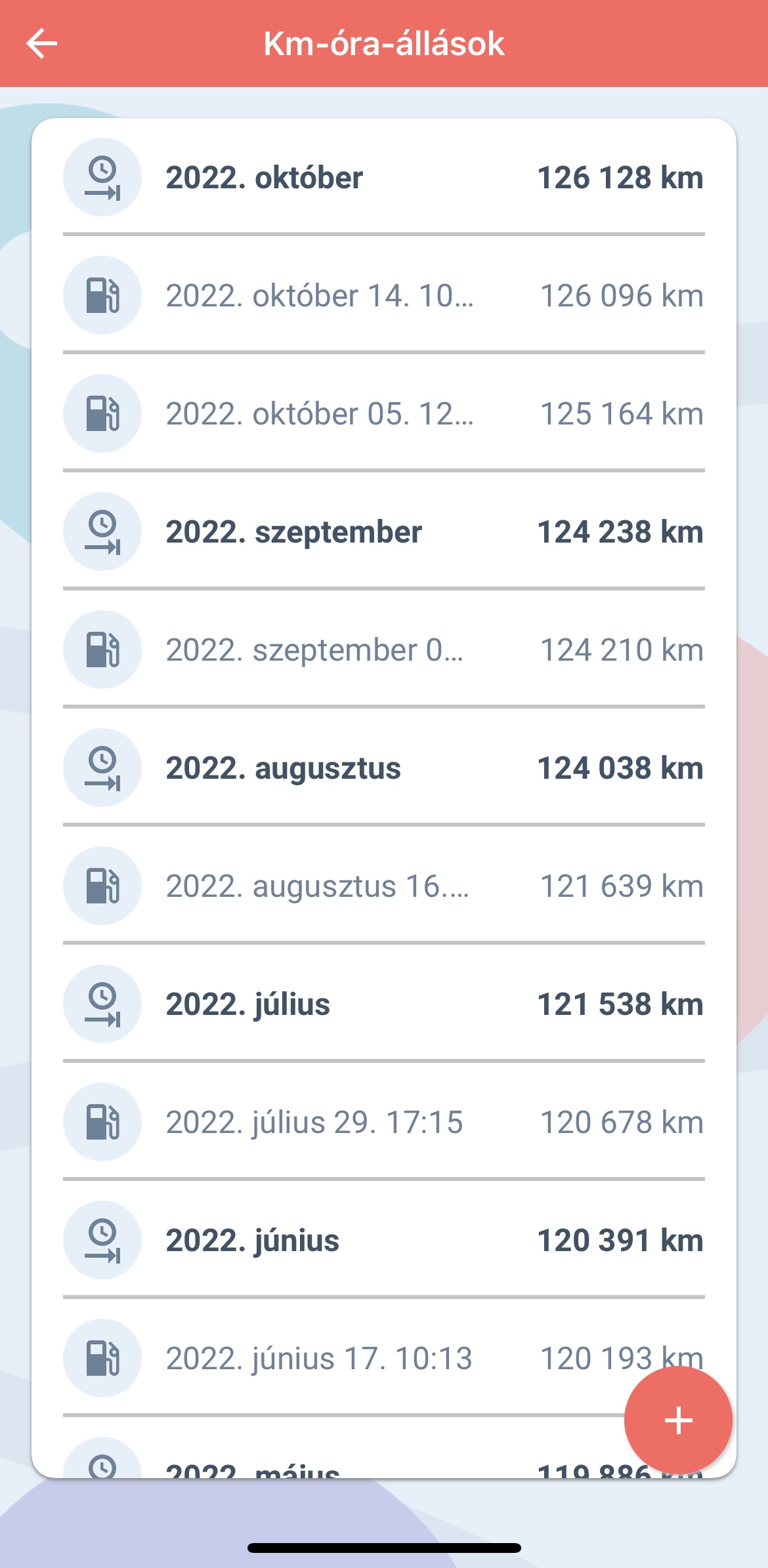
Task: Open the 2022. október 126 128 km entry
Action: pos(384,177)
